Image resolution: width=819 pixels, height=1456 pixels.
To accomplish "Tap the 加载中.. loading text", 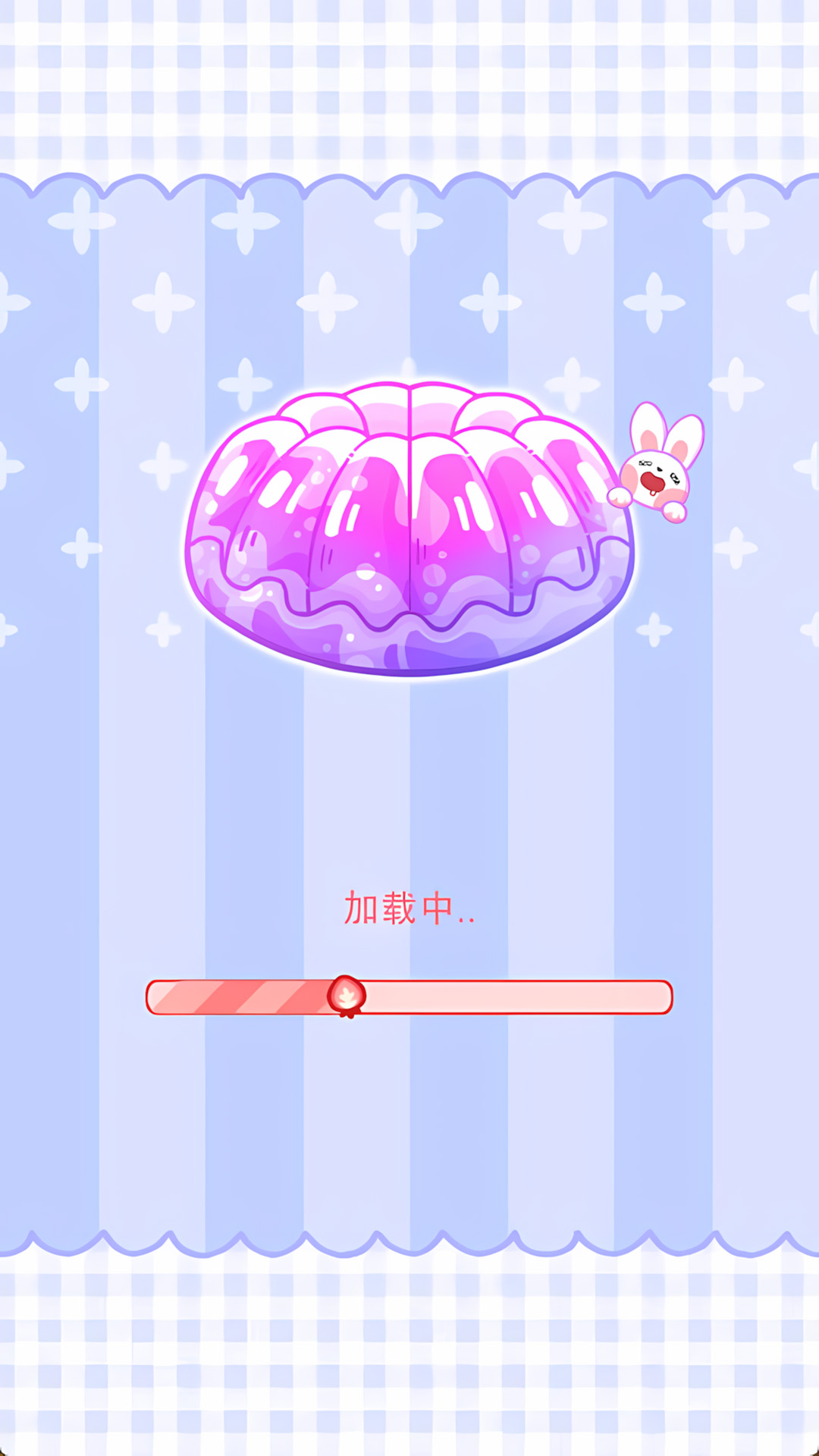I will pyautogui.click(x=409, y=906).
